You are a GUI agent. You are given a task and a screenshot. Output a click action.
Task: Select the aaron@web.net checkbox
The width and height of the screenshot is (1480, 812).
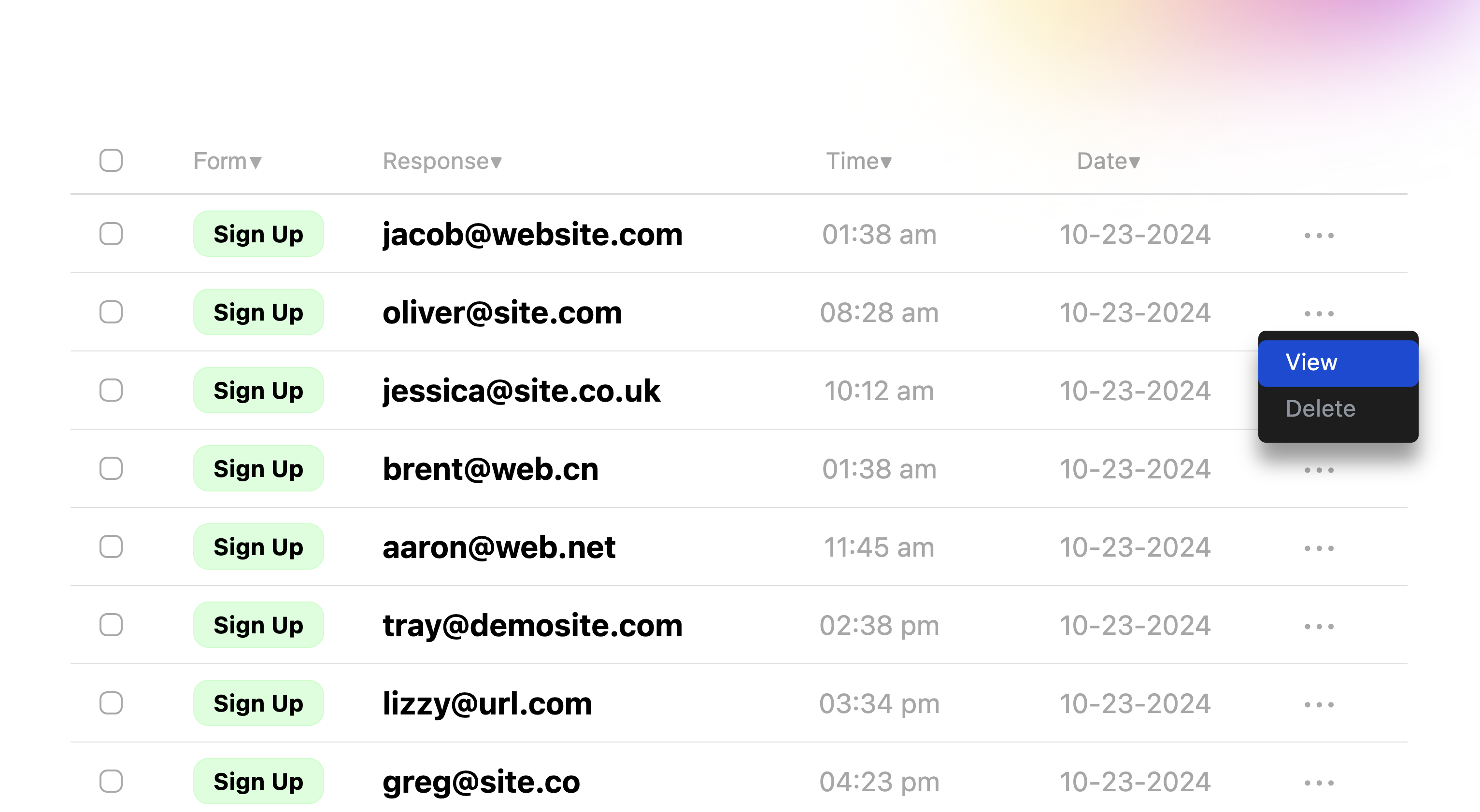(111, 546)
